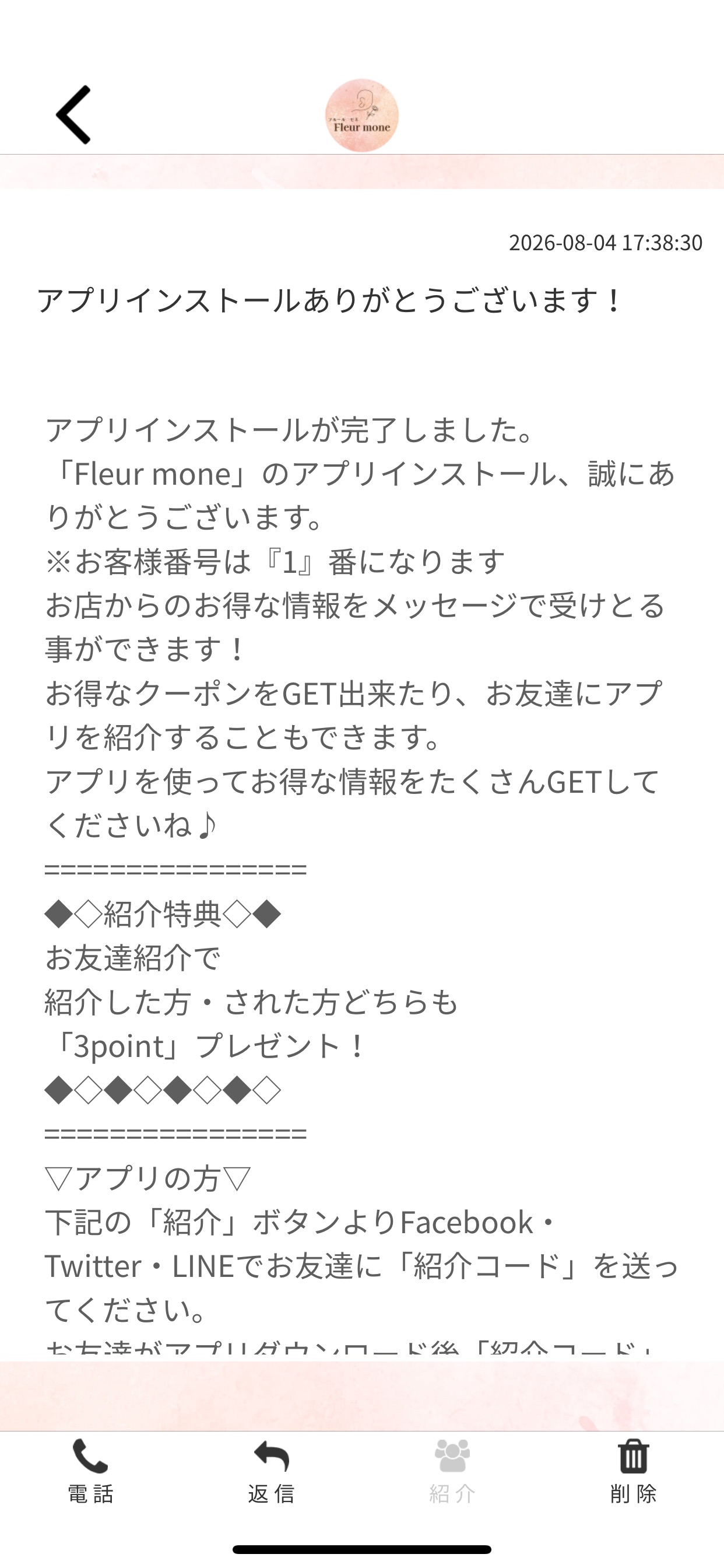The width and height of the screenshot is (724, 1568).
Task: Reply to the message with 返信
Action: 271,1472
